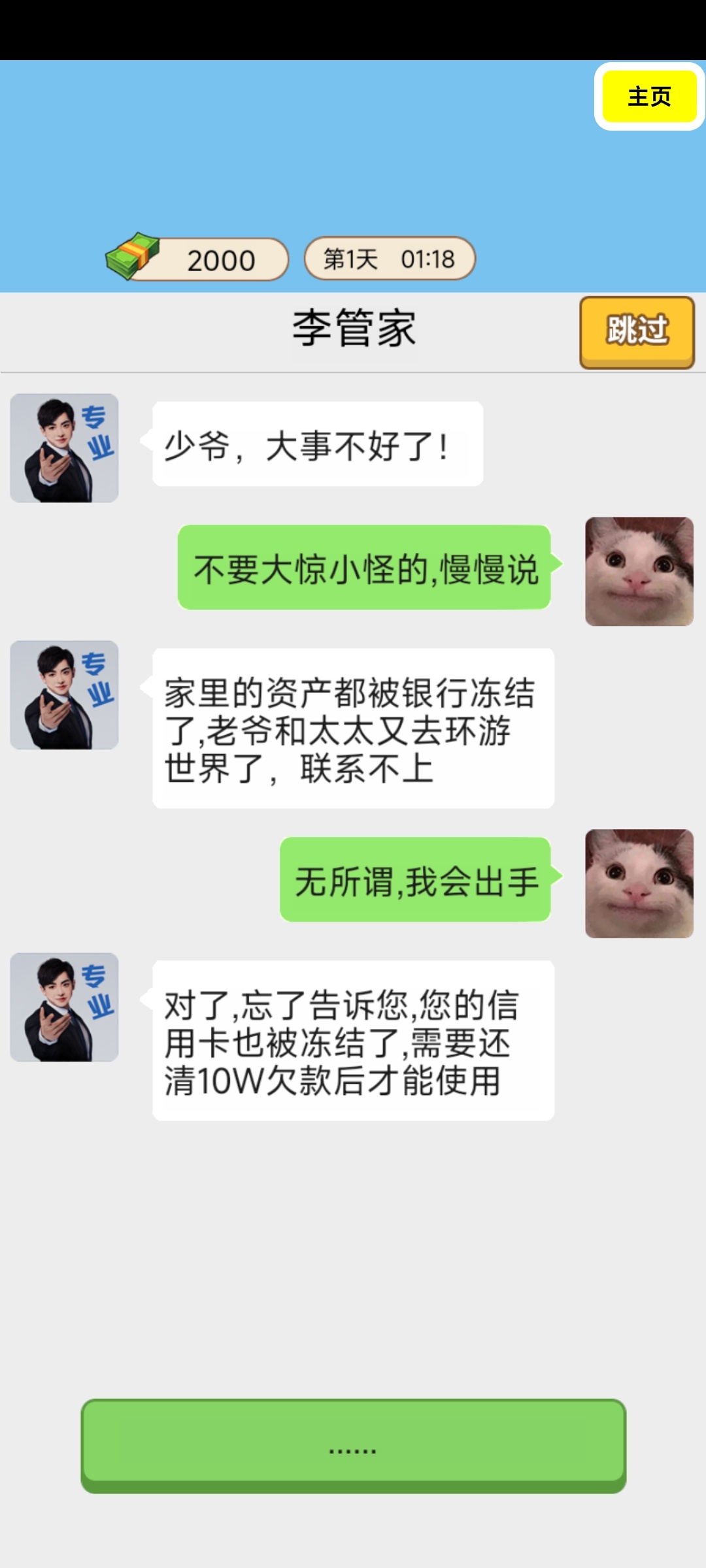The image size is (706, 1568).
Task: Tap the cash amount showing 2000
Action: tap(219, 259)
